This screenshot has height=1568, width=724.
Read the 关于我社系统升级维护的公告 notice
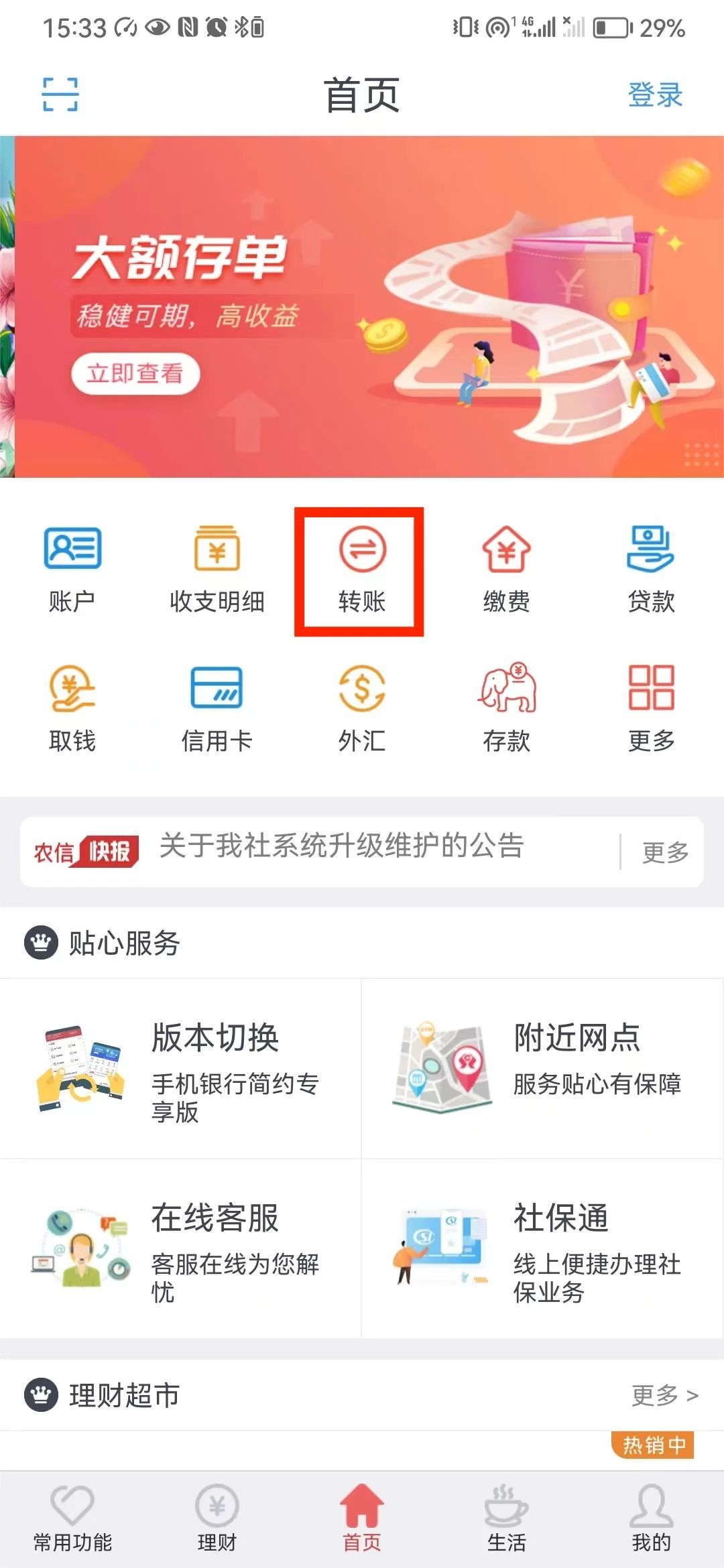(341, 846)
